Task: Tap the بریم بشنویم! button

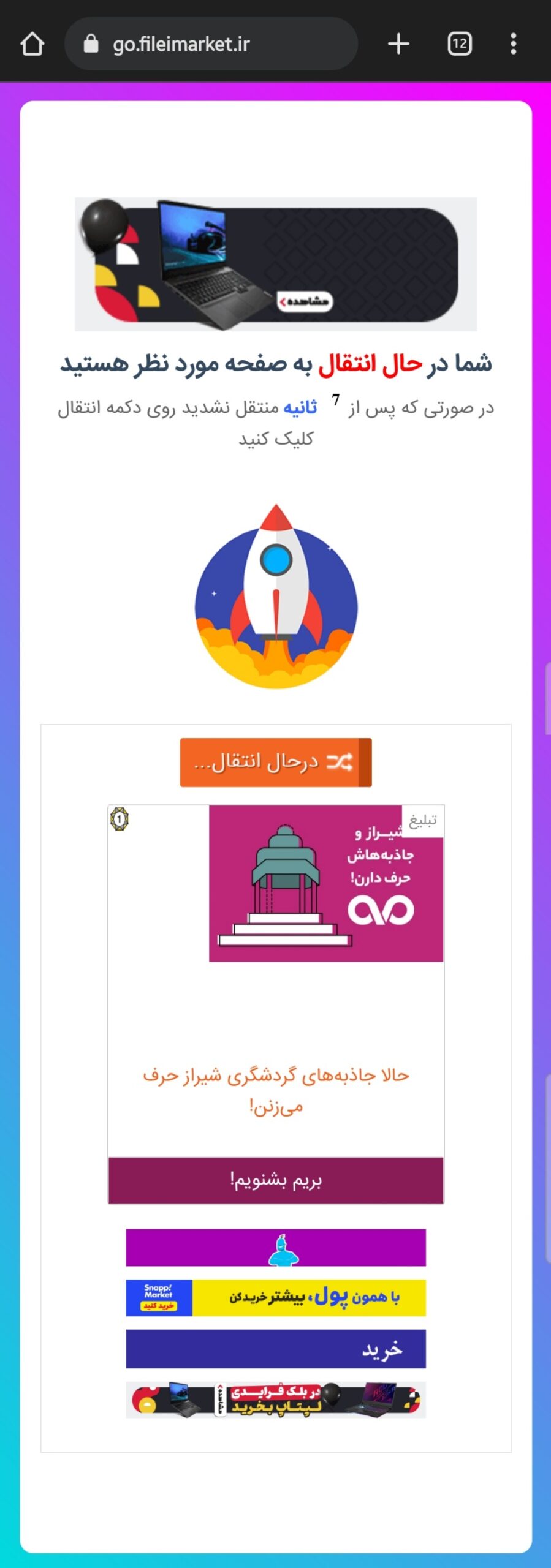Action: (x=275, y=1180)
